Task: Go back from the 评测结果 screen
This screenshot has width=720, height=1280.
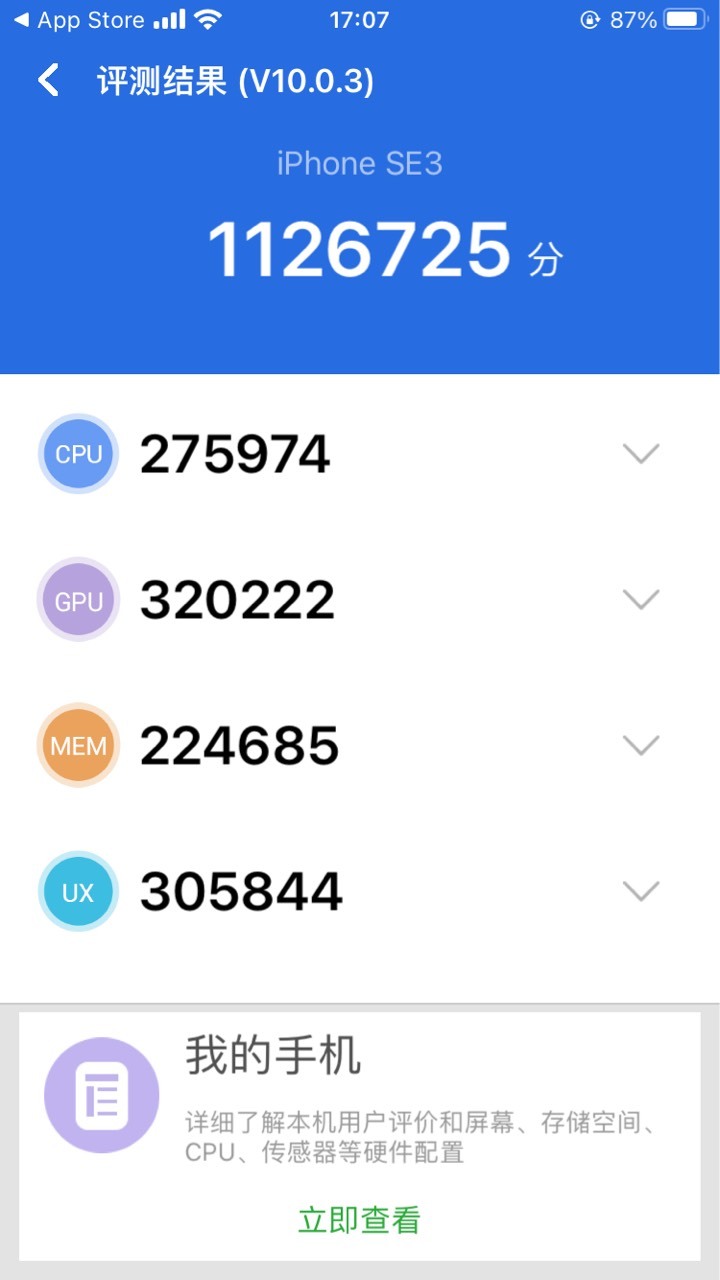Action: (x=48, y=80)
